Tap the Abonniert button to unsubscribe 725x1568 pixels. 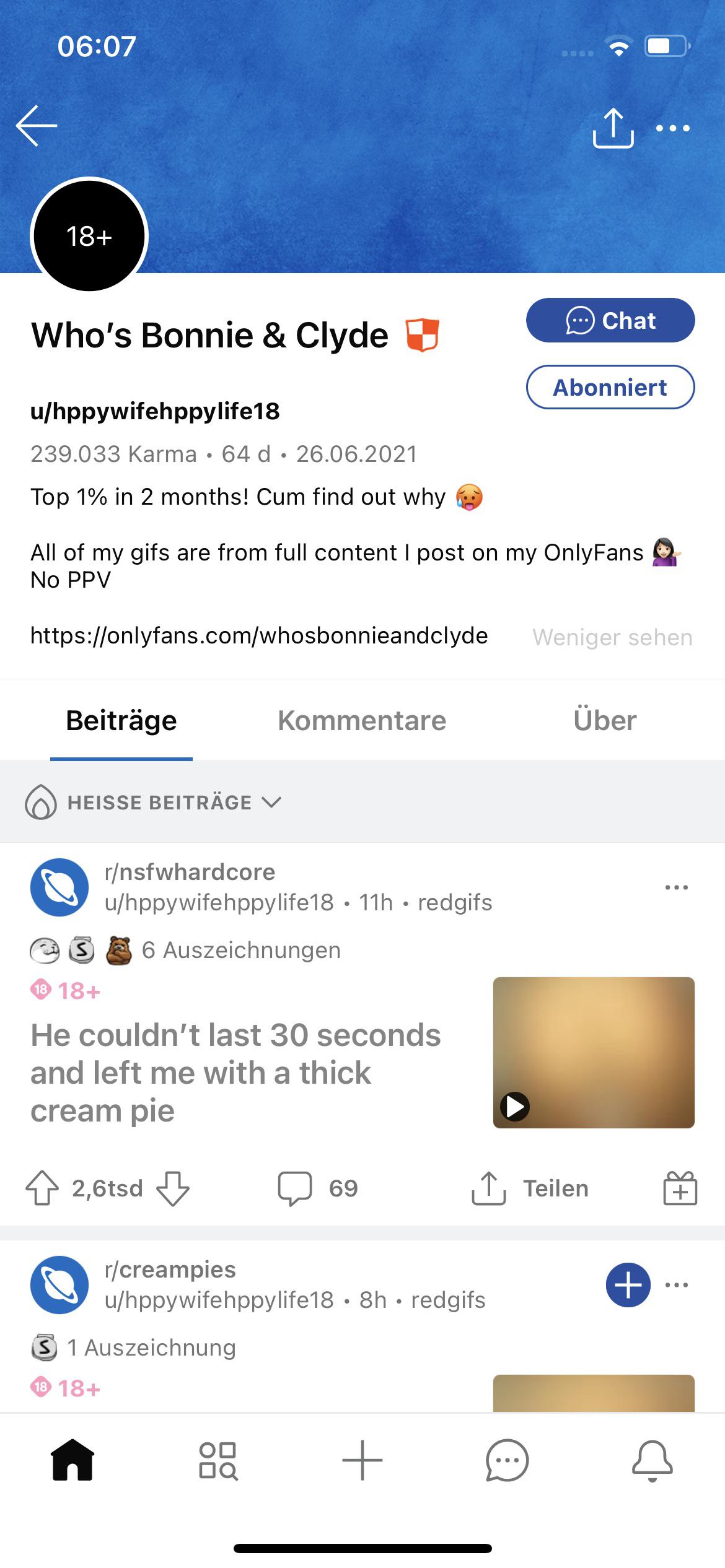(x=610, y=387)
